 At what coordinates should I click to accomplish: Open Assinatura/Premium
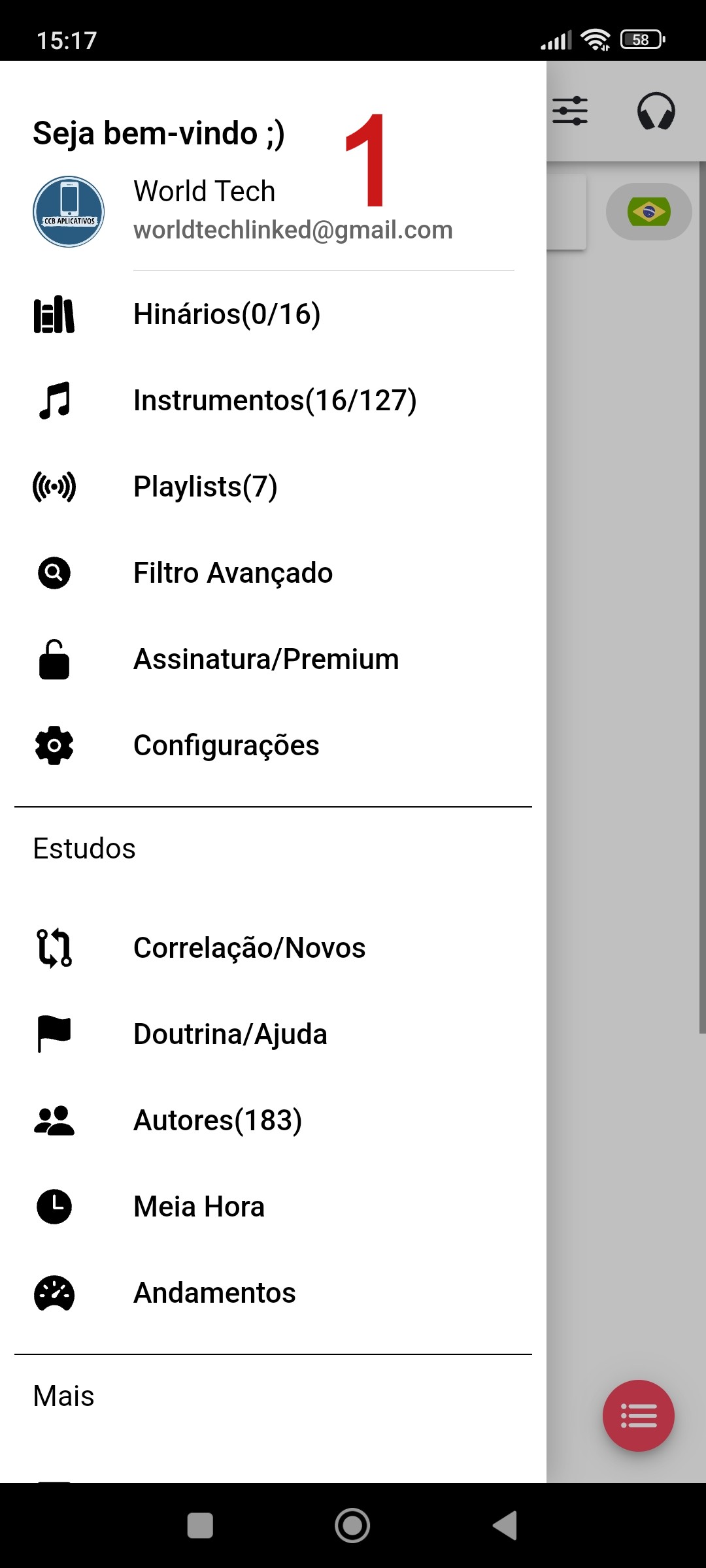click(x=273, y=659)
